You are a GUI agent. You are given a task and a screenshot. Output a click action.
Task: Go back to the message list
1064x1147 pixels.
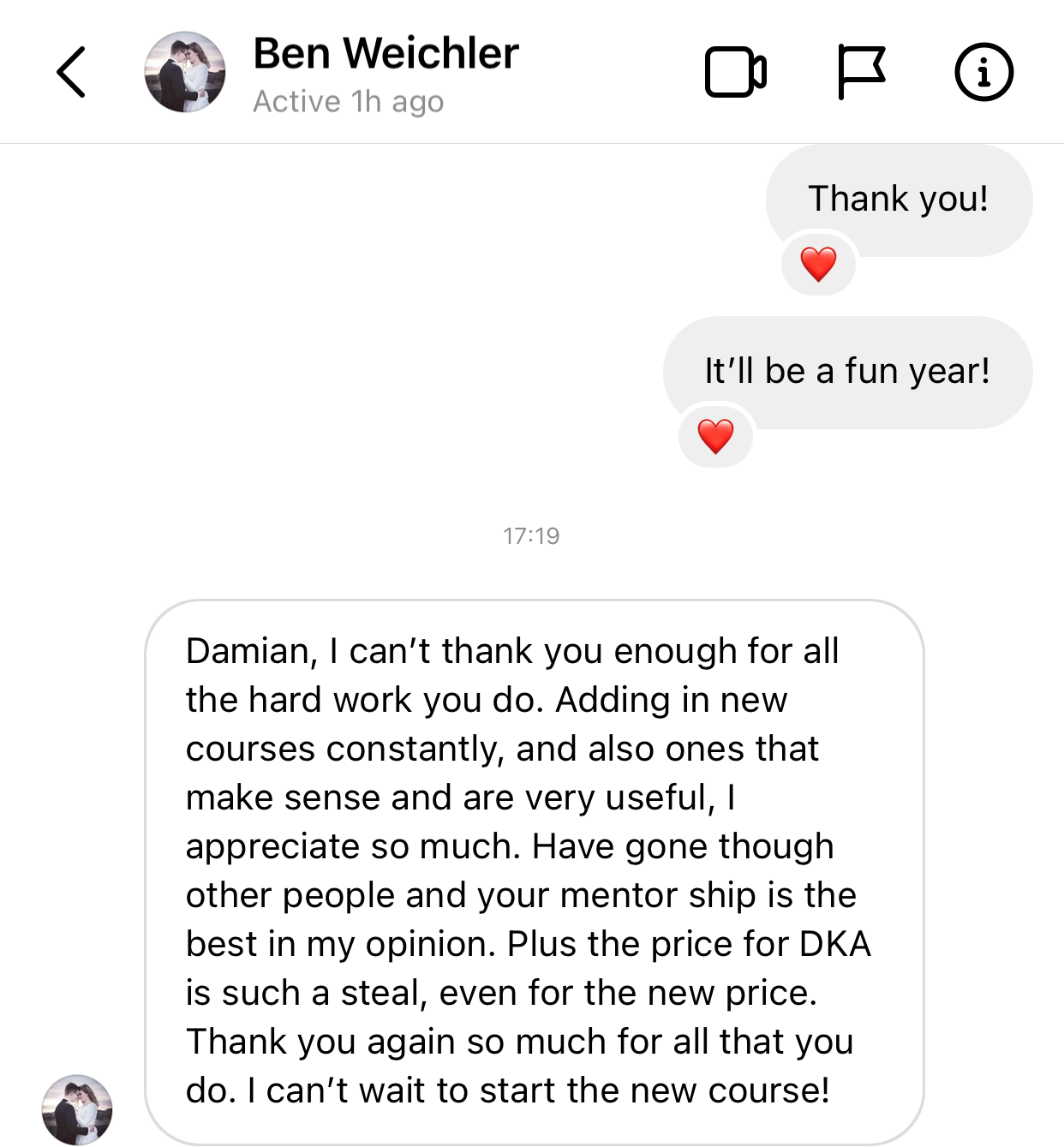click(x=72, y=73)
